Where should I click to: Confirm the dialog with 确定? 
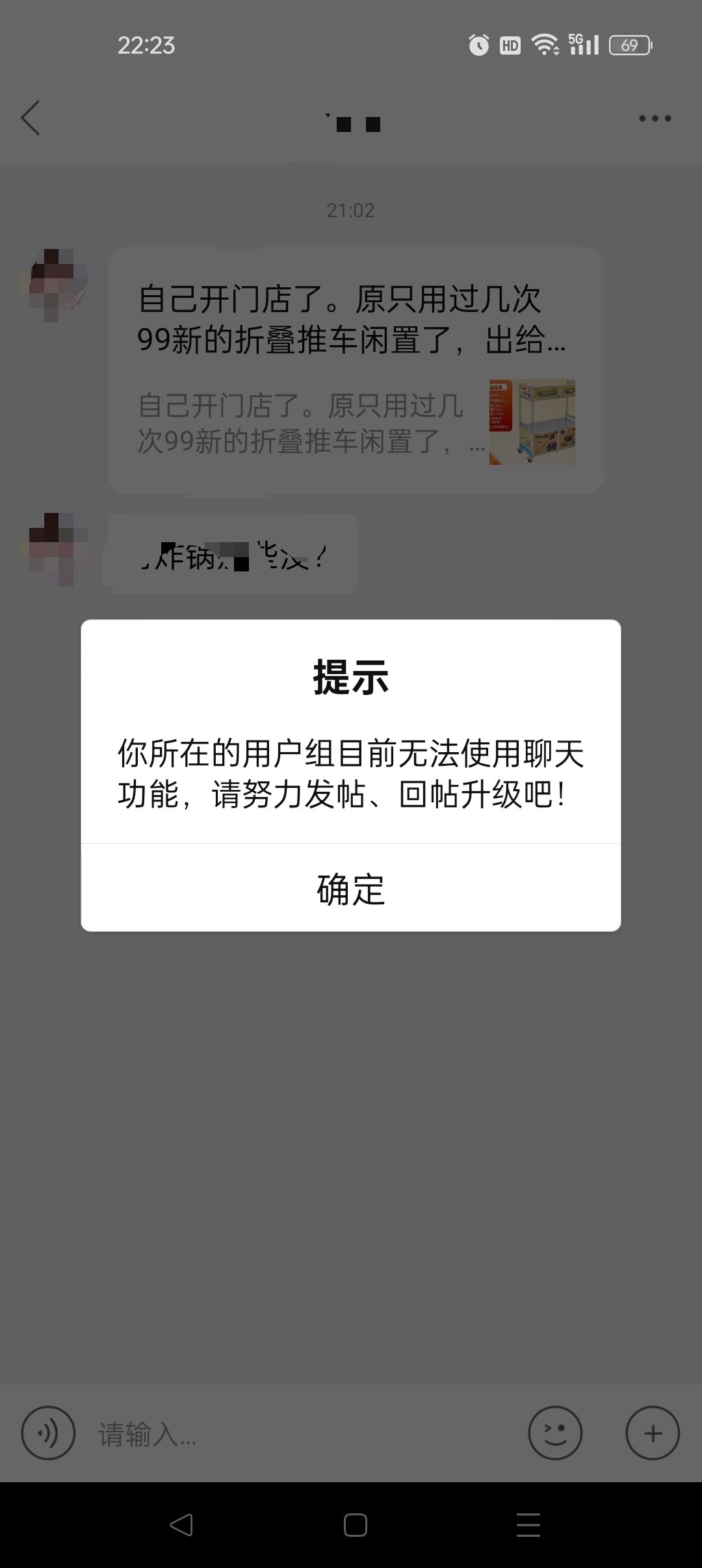(x=351, y=889)
